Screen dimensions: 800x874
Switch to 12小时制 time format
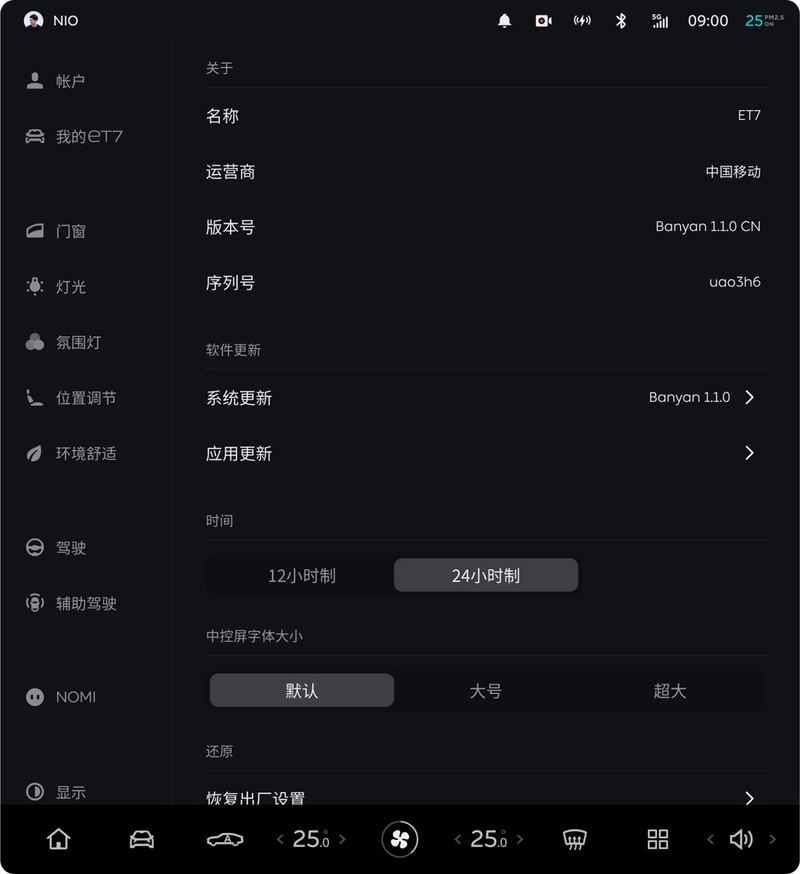tap(301, 576)
